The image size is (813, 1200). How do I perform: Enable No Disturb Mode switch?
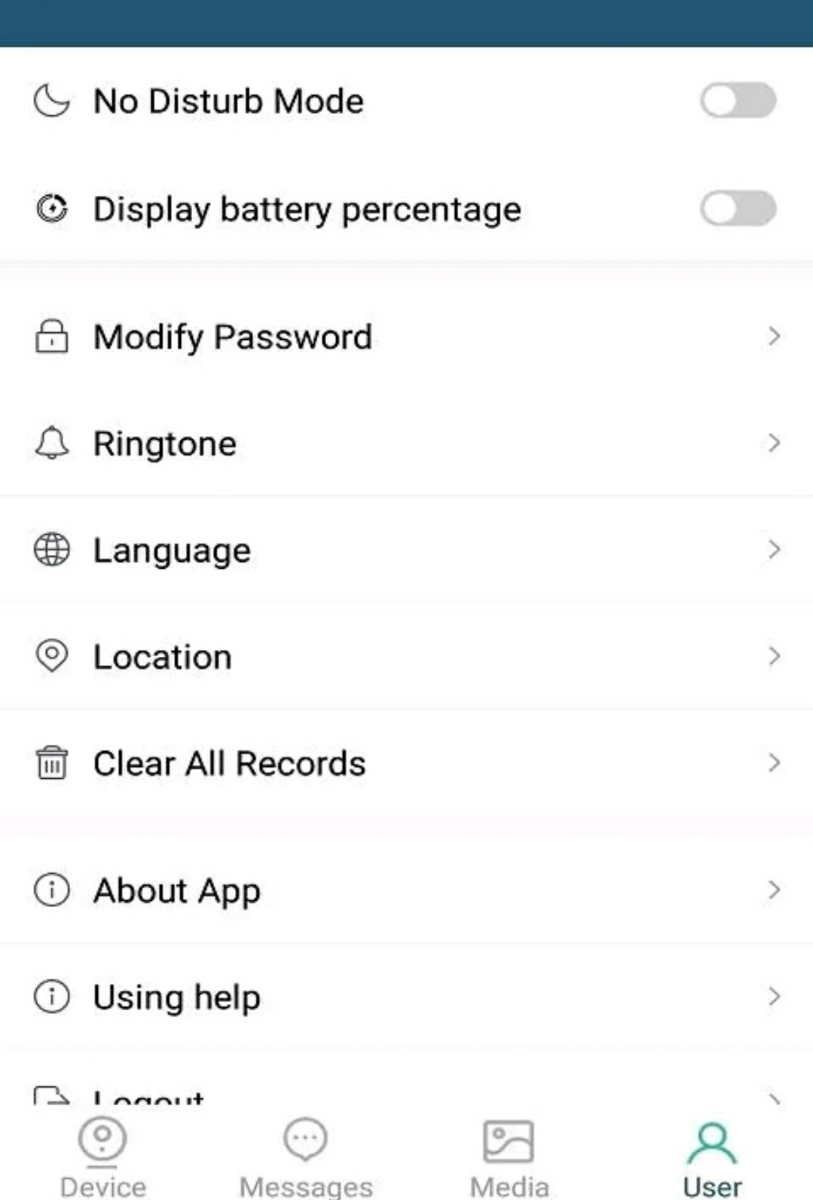click(737, 101)
